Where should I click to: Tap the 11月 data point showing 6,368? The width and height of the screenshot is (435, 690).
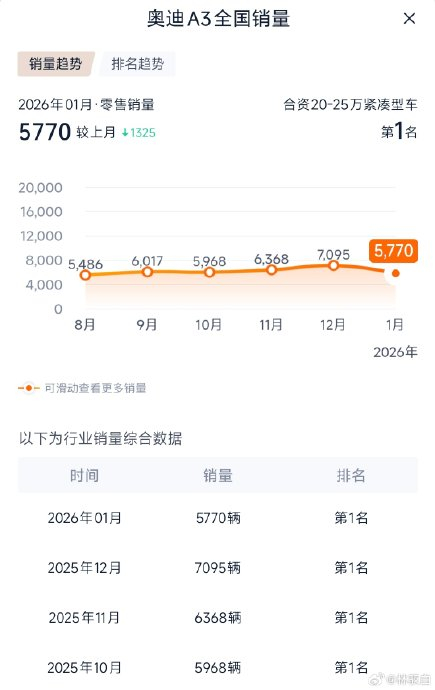click(x=271, y=270)
